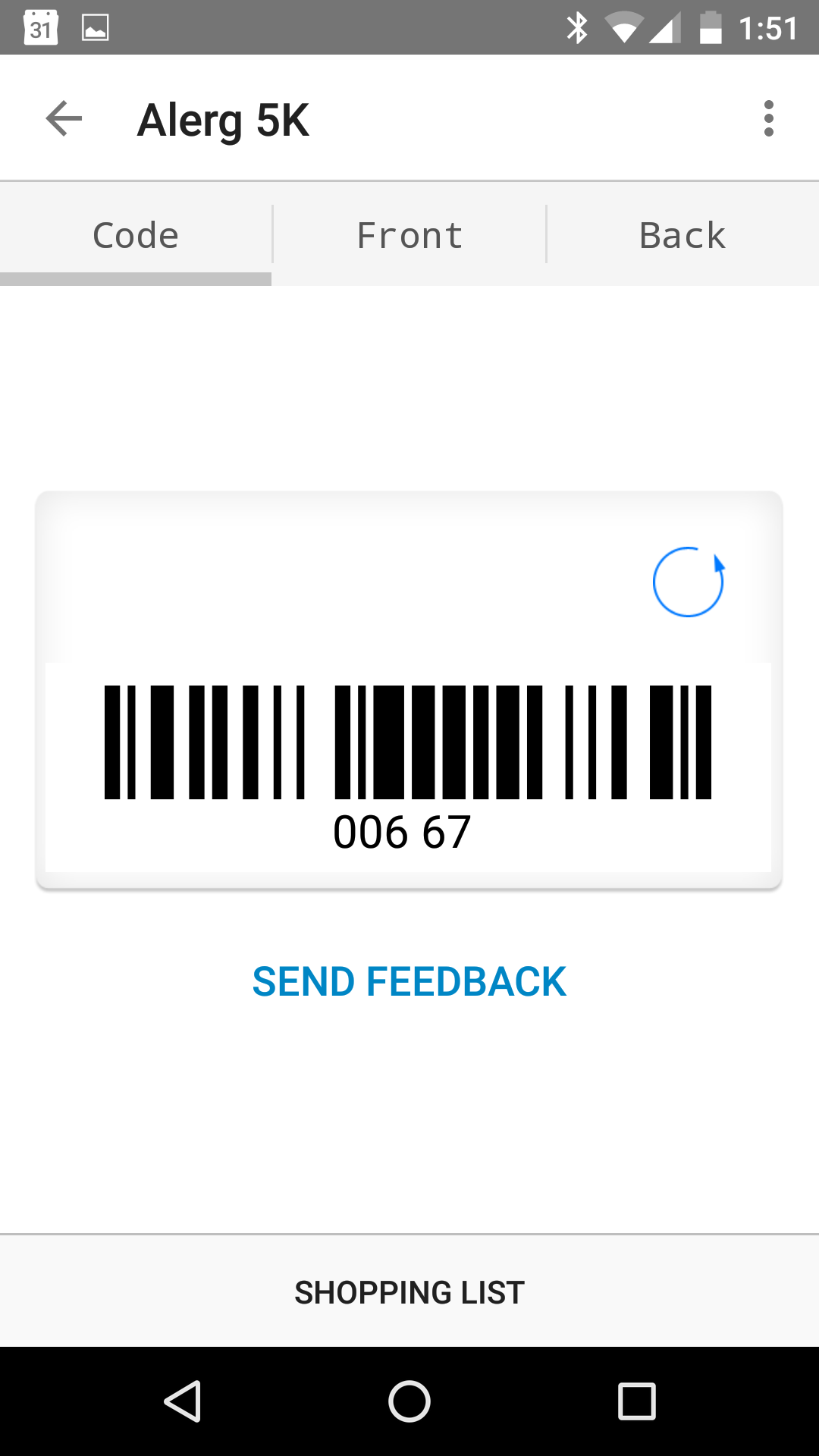Open the overflow menu
The width and height of the screenshot is (819, 1456).
click(768, 119)
